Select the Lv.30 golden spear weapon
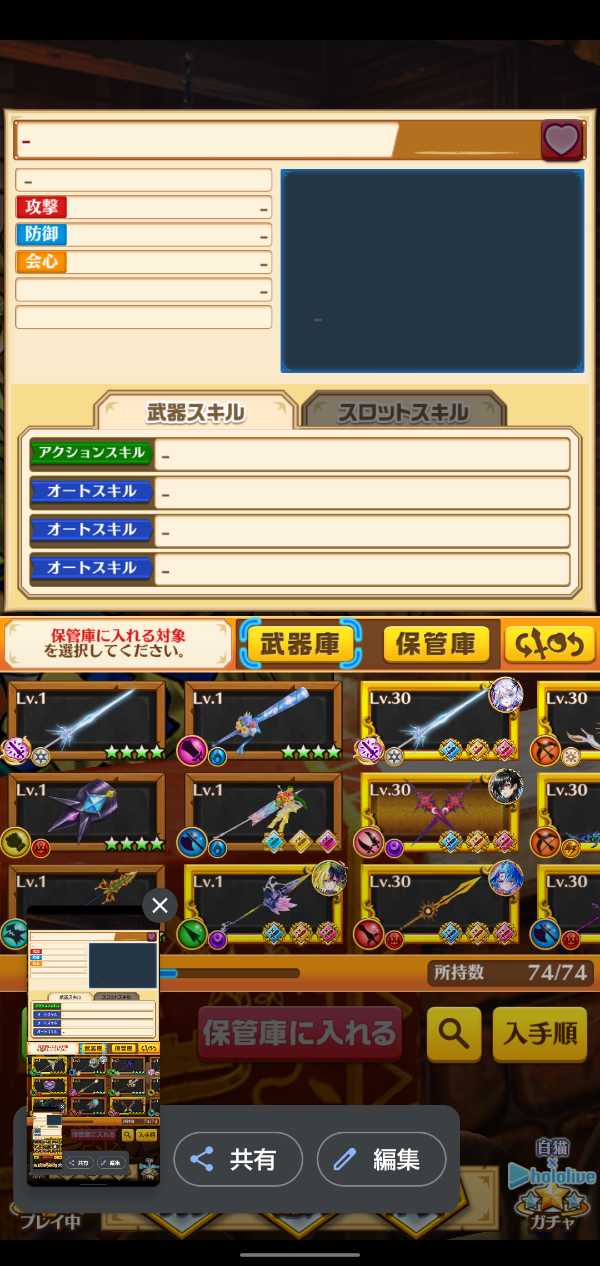The image size is (600, 1266). tap(440, 906)
